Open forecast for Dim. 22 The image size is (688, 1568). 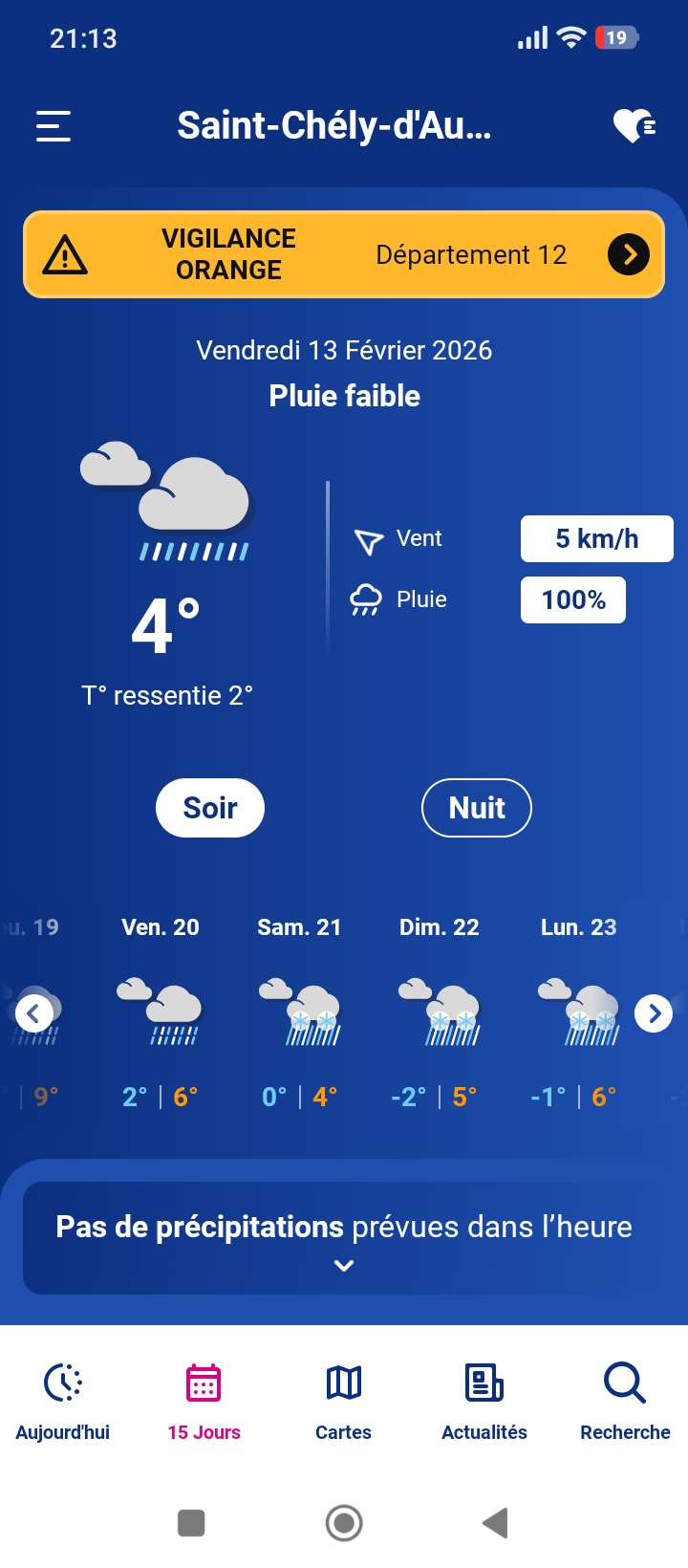click(x=440, y=1013)
